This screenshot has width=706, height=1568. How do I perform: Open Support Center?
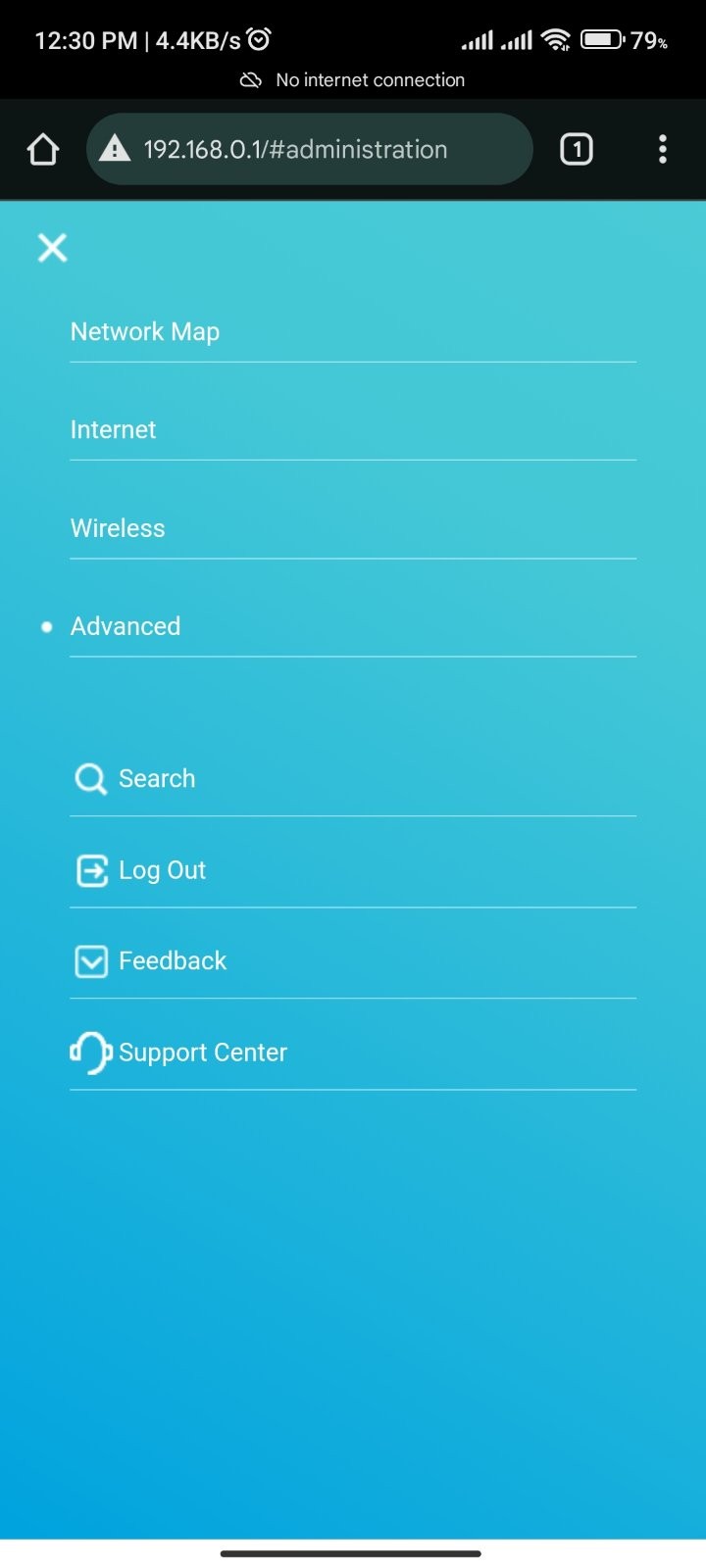tap(353, 1053)
